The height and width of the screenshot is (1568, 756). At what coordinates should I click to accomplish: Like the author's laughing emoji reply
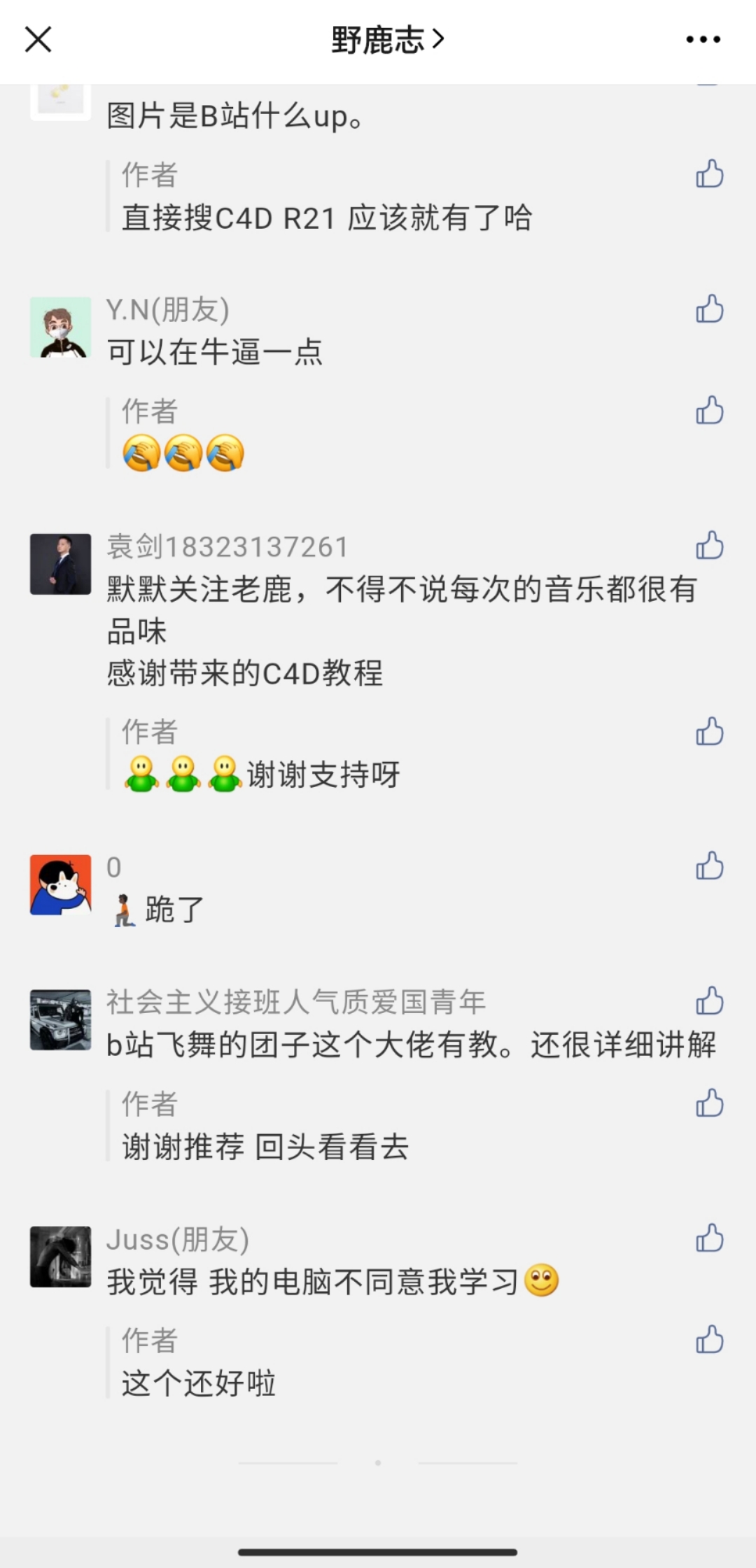click(x=709, y=410)
